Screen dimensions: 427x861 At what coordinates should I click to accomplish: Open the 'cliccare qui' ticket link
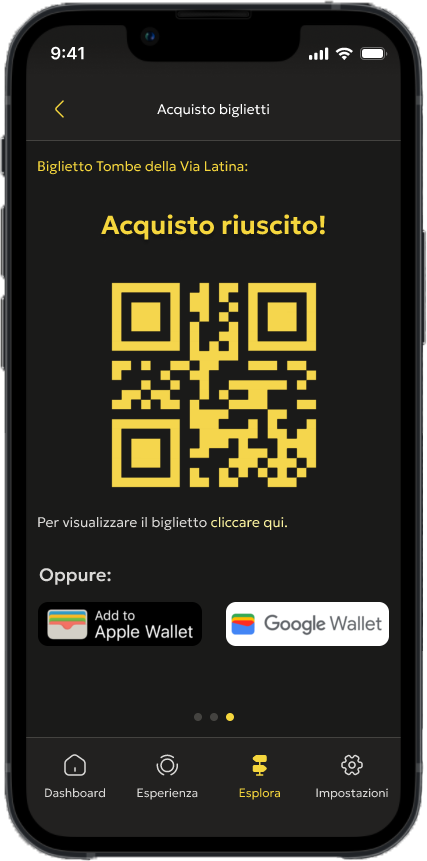click(248, 522)
